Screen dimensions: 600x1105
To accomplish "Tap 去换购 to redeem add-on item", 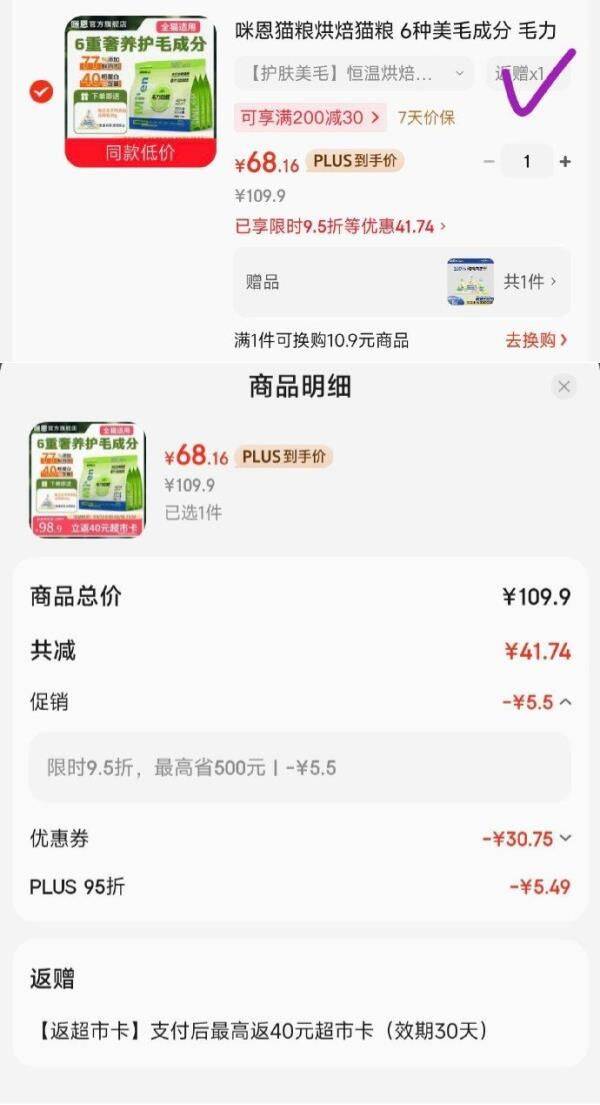I will (x=536, y=340).
